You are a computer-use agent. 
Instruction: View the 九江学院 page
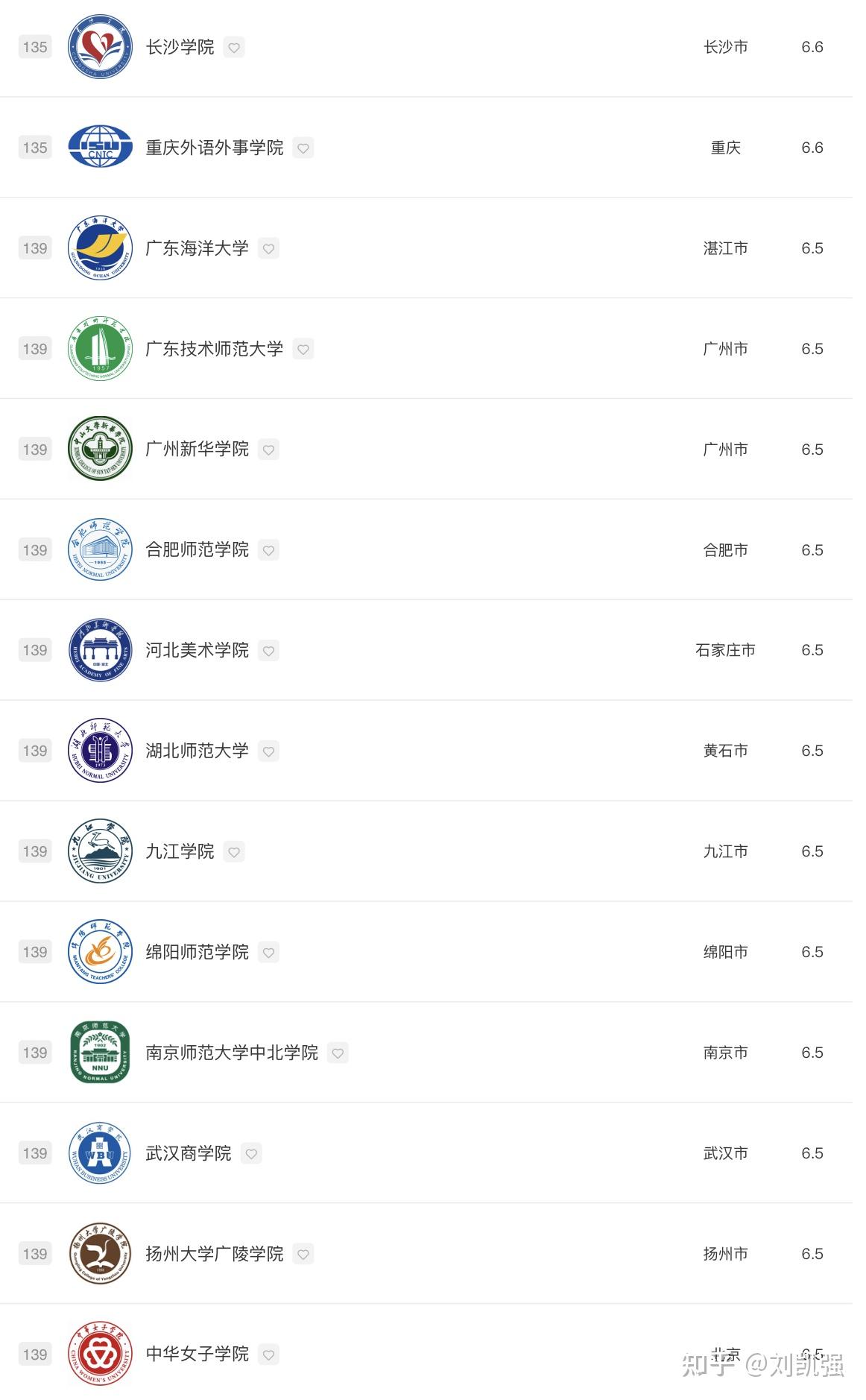click(x=180, y=851)
